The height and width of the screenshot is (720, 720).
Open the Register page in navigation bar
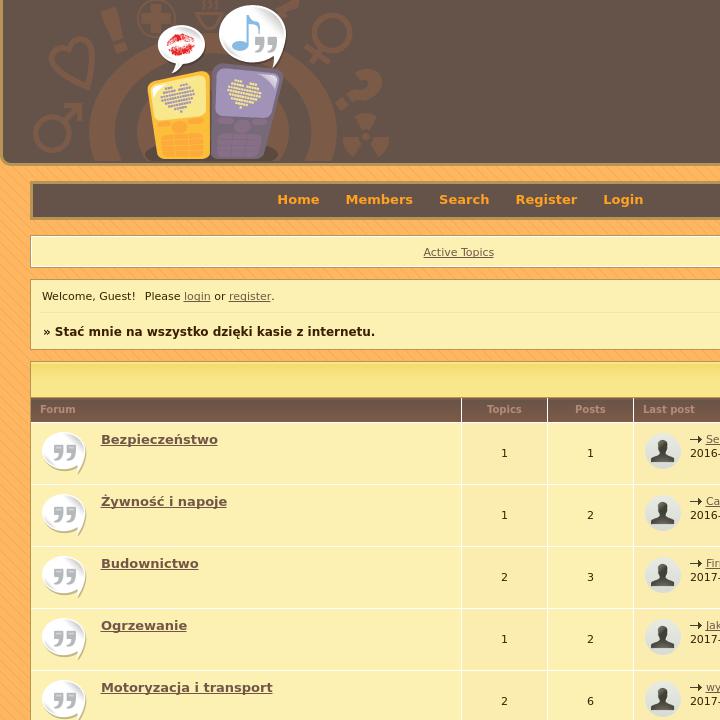point(546,200)
